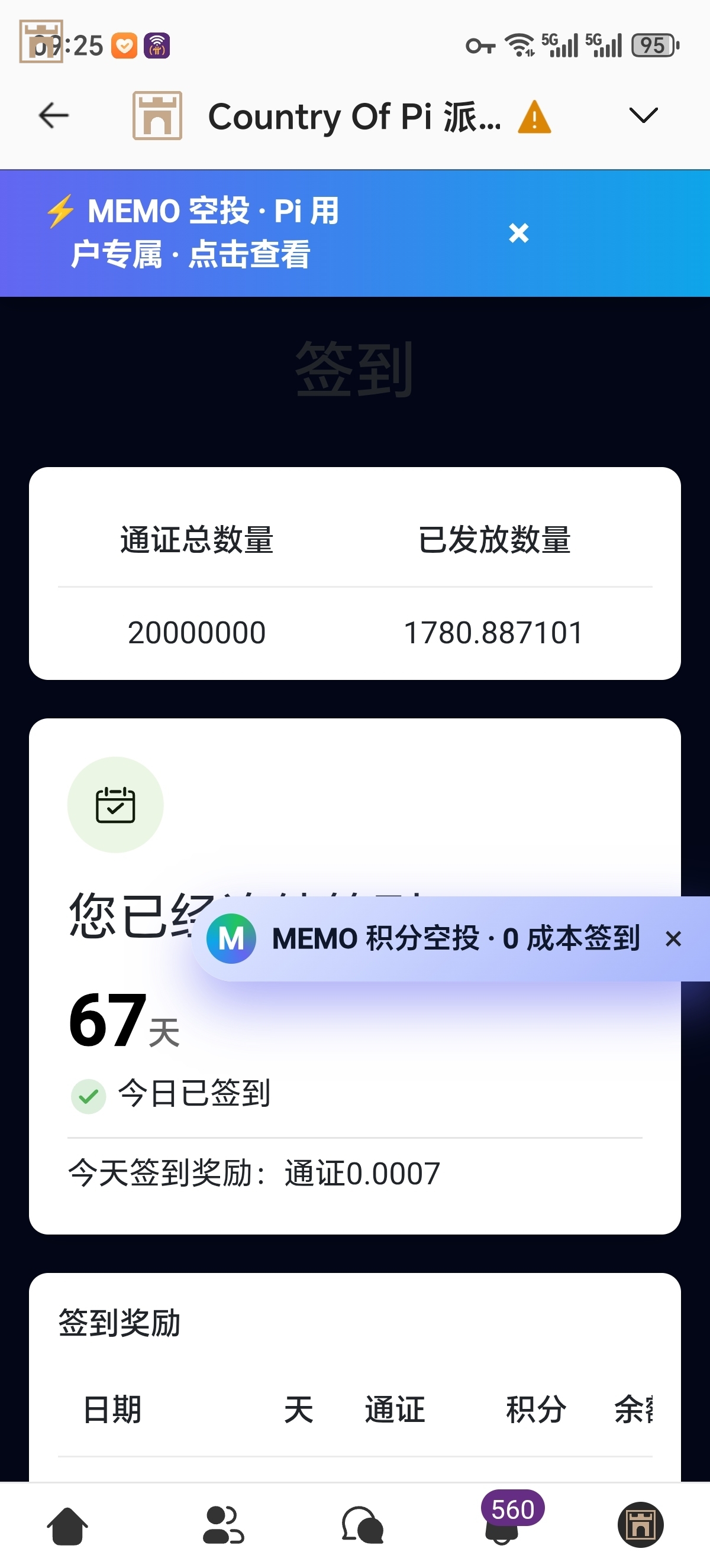Viewport: 710px width, 1568px height.
Task: Go back using the top arrow
Action: [x=54, y=116]
